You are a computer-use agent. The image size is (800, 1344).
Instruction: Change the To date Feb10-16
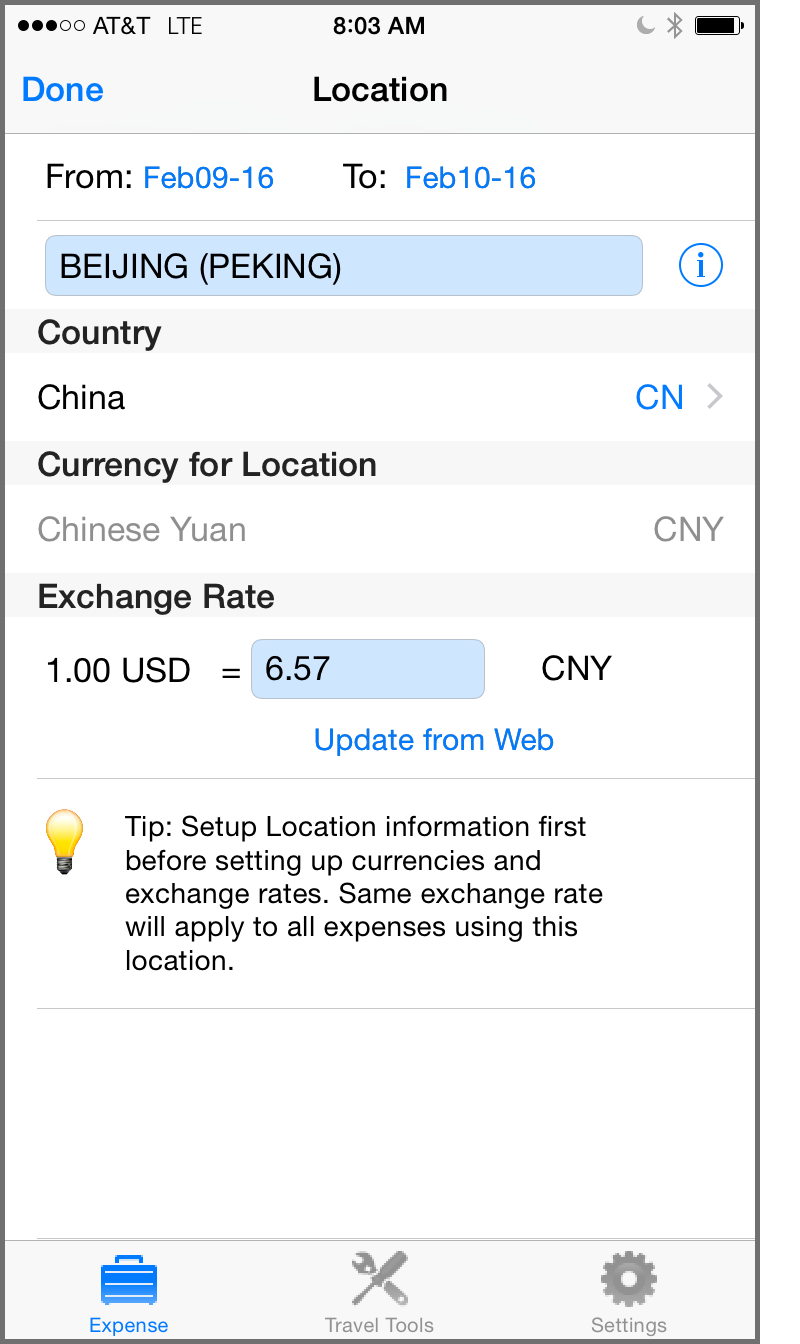pos(470,178)
